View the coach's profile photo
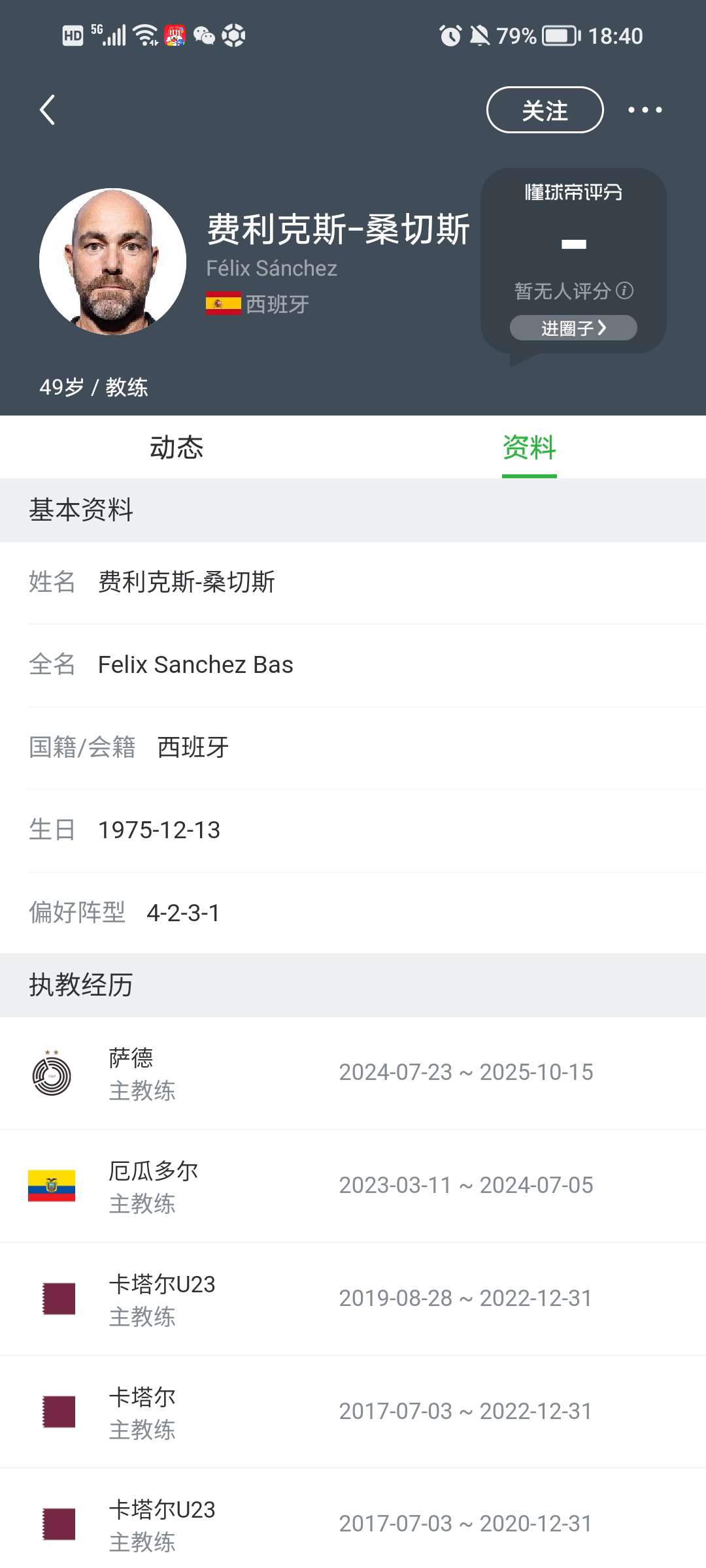The height and width of the screenshot is (1568, 706). click(112, 261)
